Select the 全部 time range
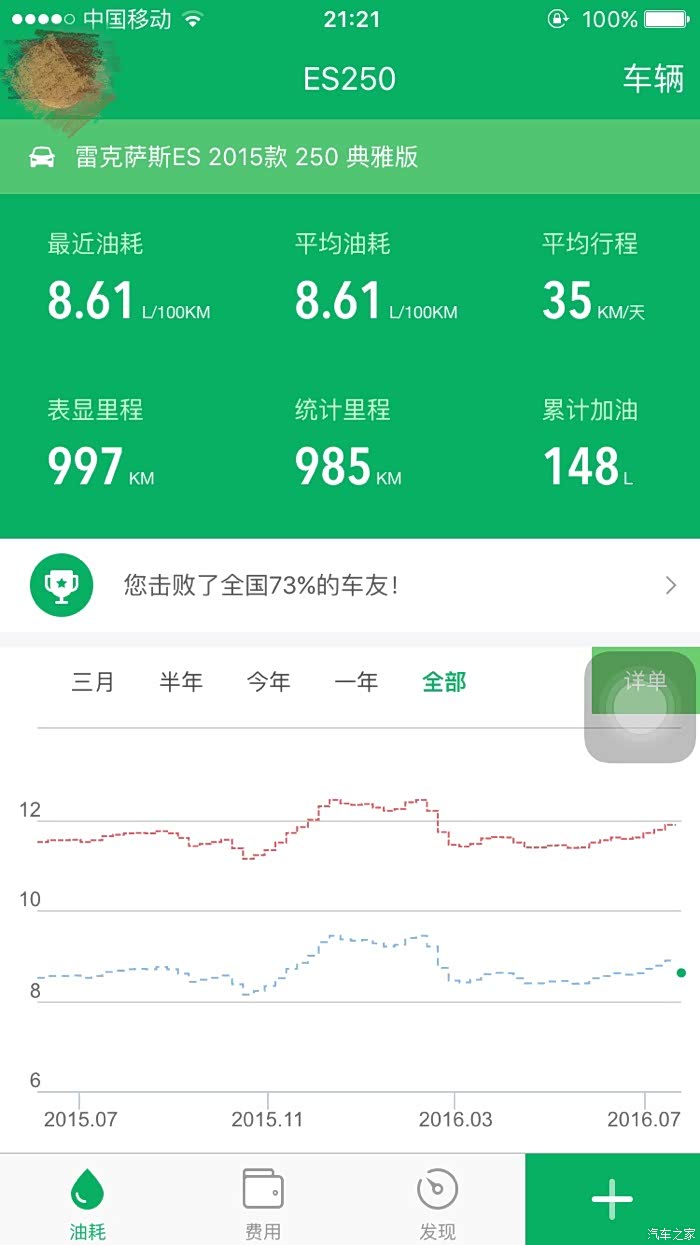 pos(444,682)
